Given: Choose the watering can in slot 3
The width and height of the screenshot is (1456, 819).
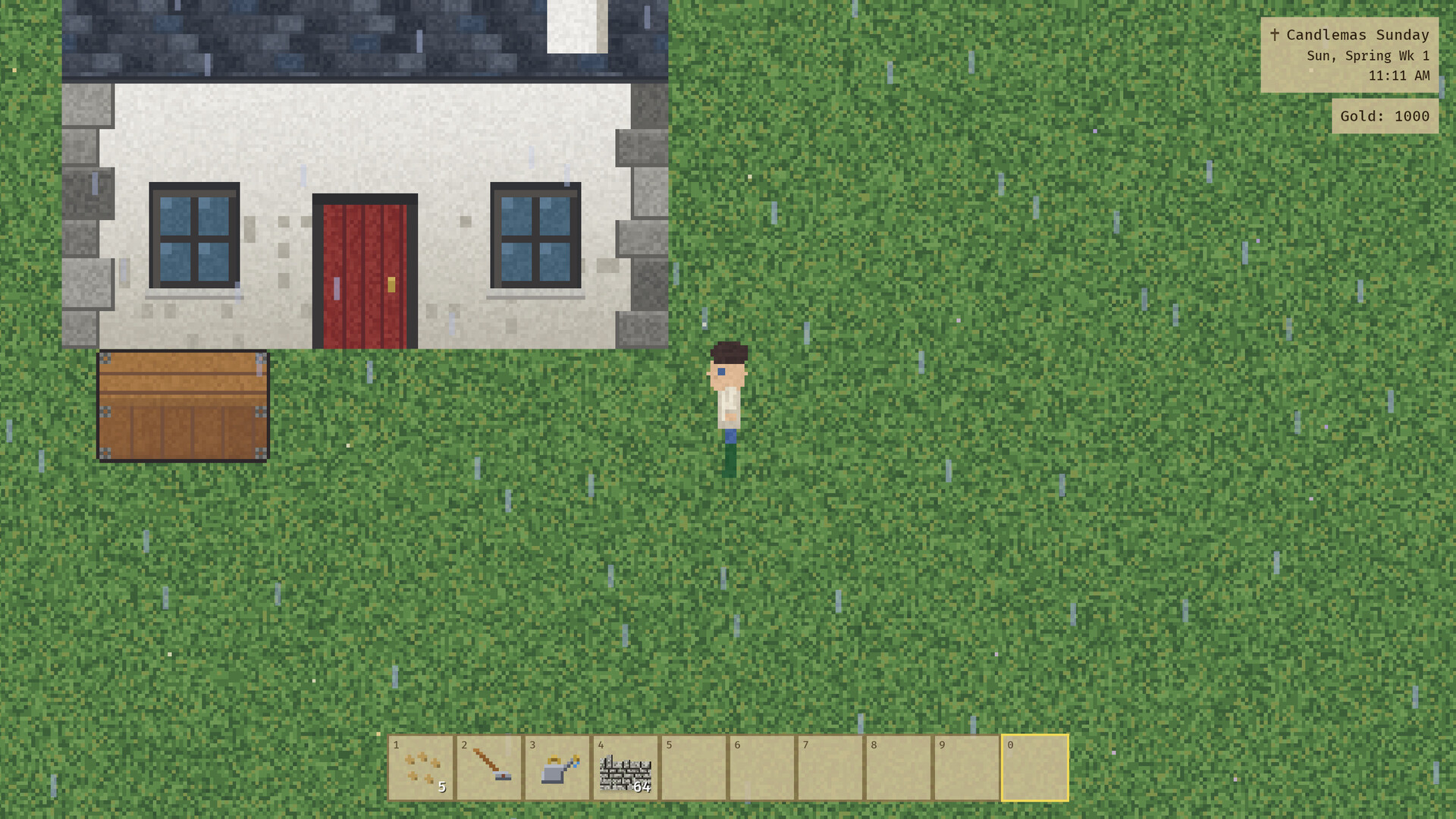Looking at the screenshot, I should [x=557, y=767].
